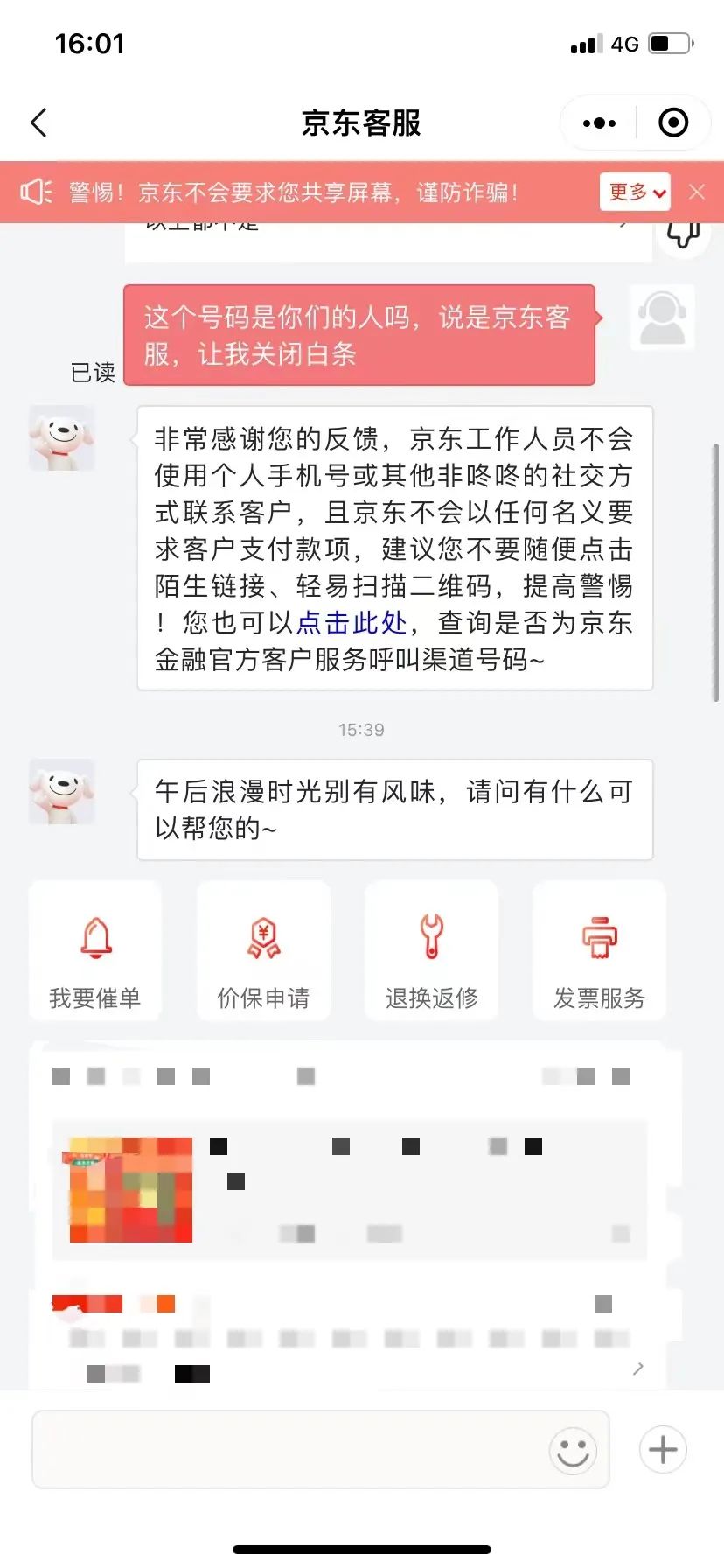Screen dimensions: 724x1568
Task: Tap the circle exit button in the capsule
Action: (x=673, y=122)
